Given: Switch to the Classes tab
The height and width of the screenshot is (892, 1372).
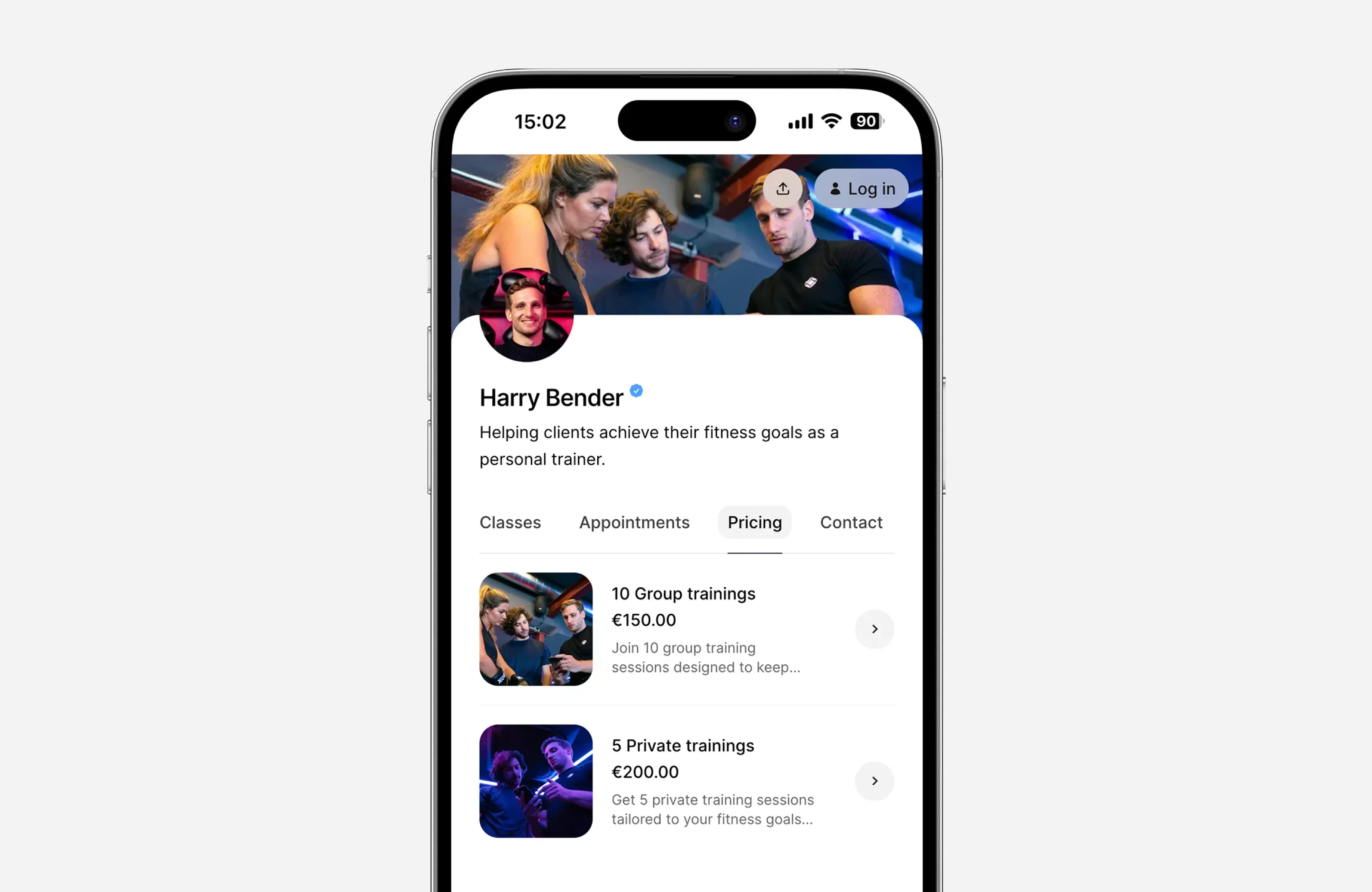Looking at the screenshot, I should coord(510,522).
